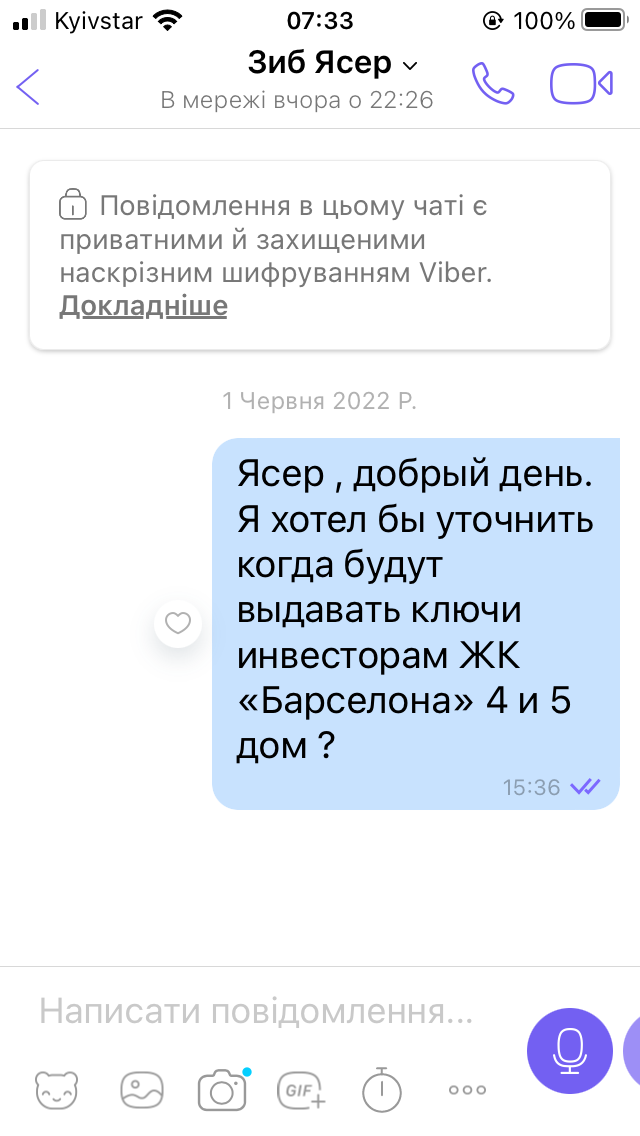Open the Докладніше encryption link
This screenshot has height=1136, width=640.
point(143,306)
